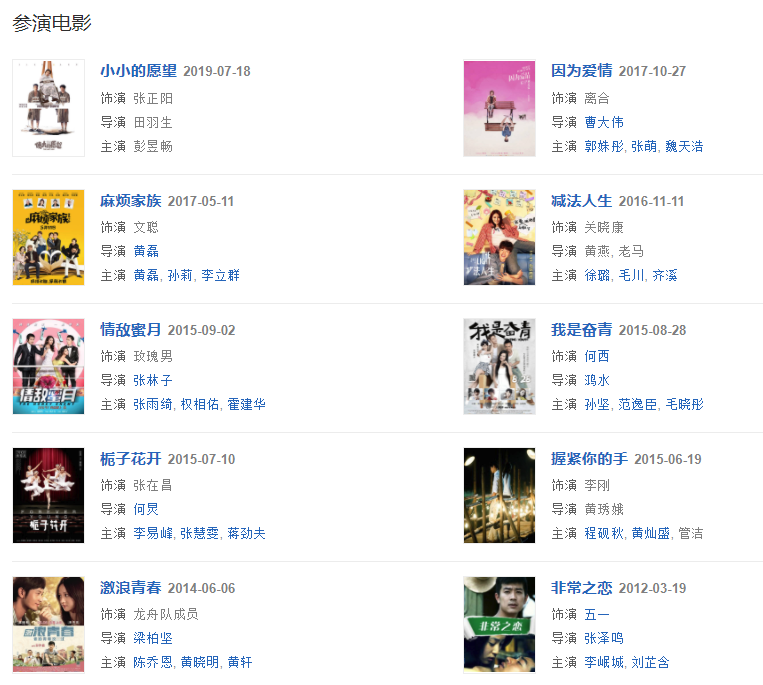This screenshot has height=685, width=763.
Task: Open the movie title 小小的愿望
Action: pyautogui.click(x=138, y=71)
